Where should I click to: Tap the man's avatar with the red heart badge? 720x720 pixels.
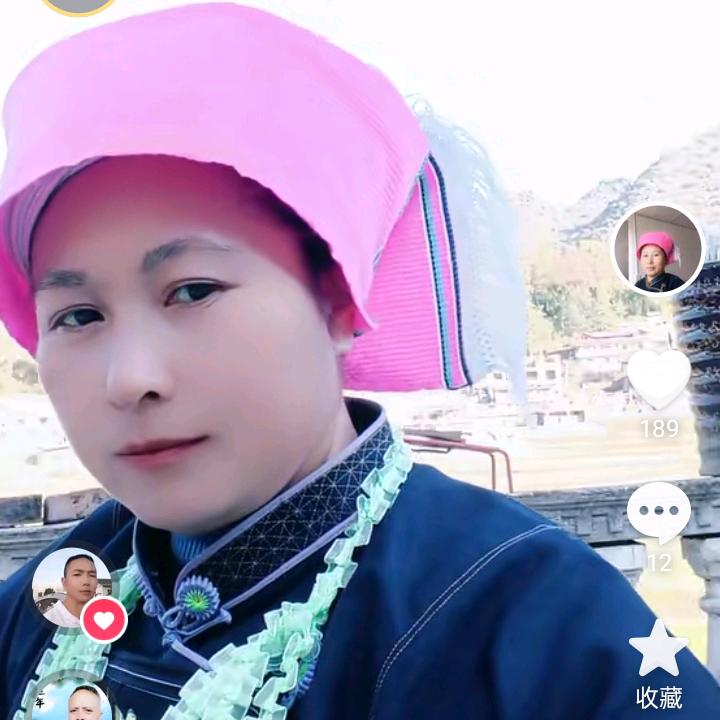click(x=73, y=588)
